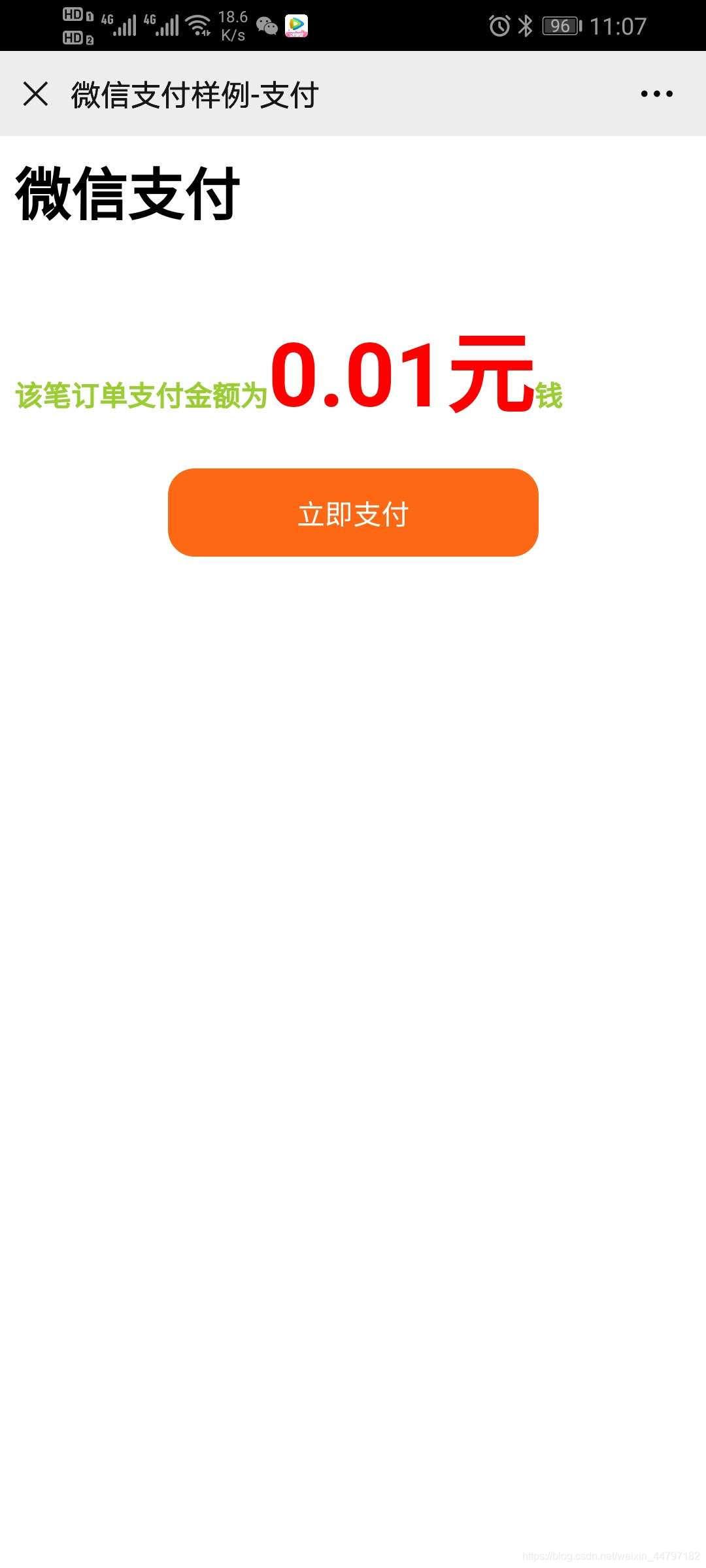Tap the 立即支付 button
This screenshot has height=1568, width=706.
353,513
